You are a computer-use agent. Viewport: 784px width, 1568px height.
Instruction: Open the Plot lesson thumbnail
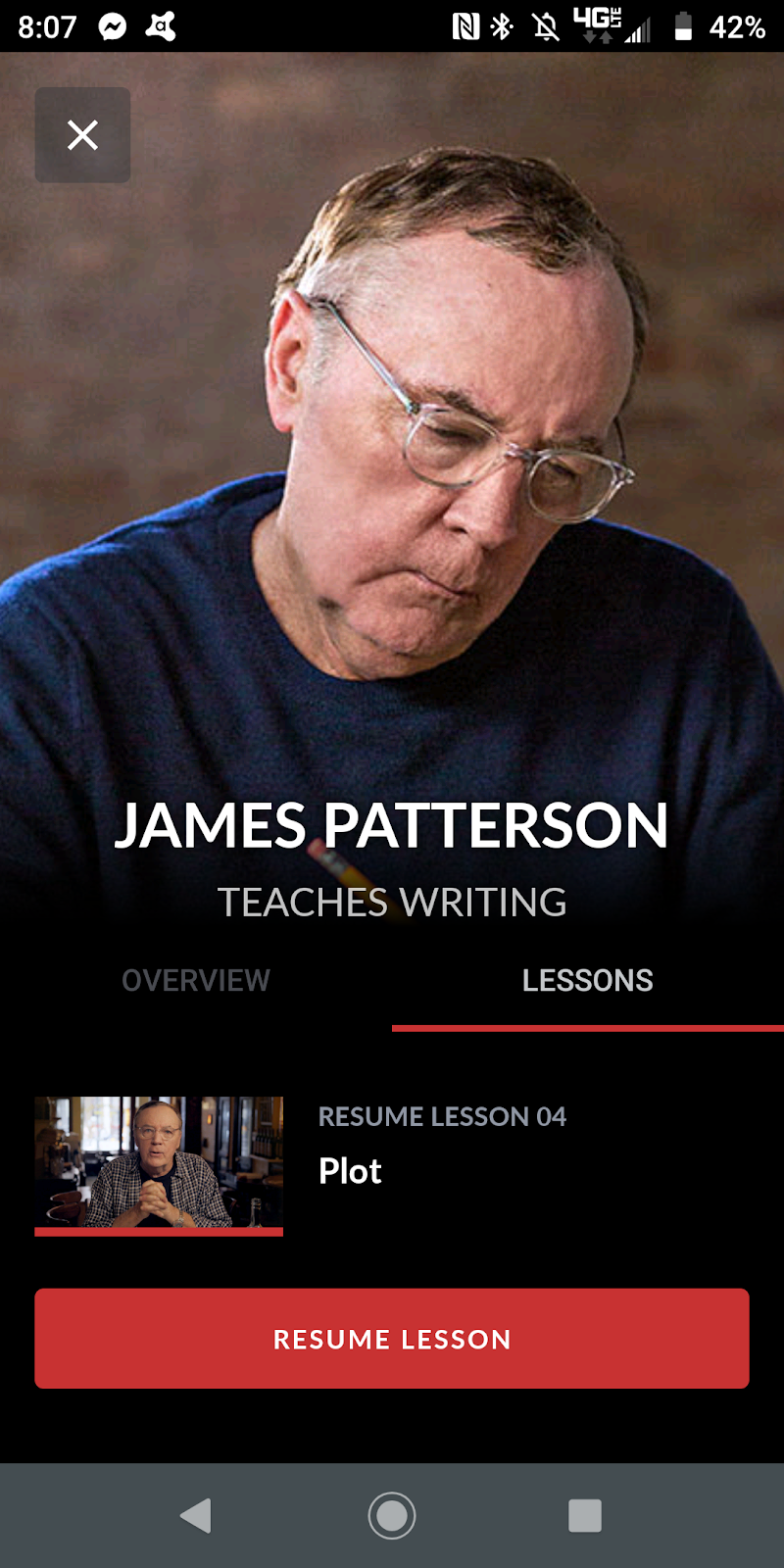(159, 1164)
